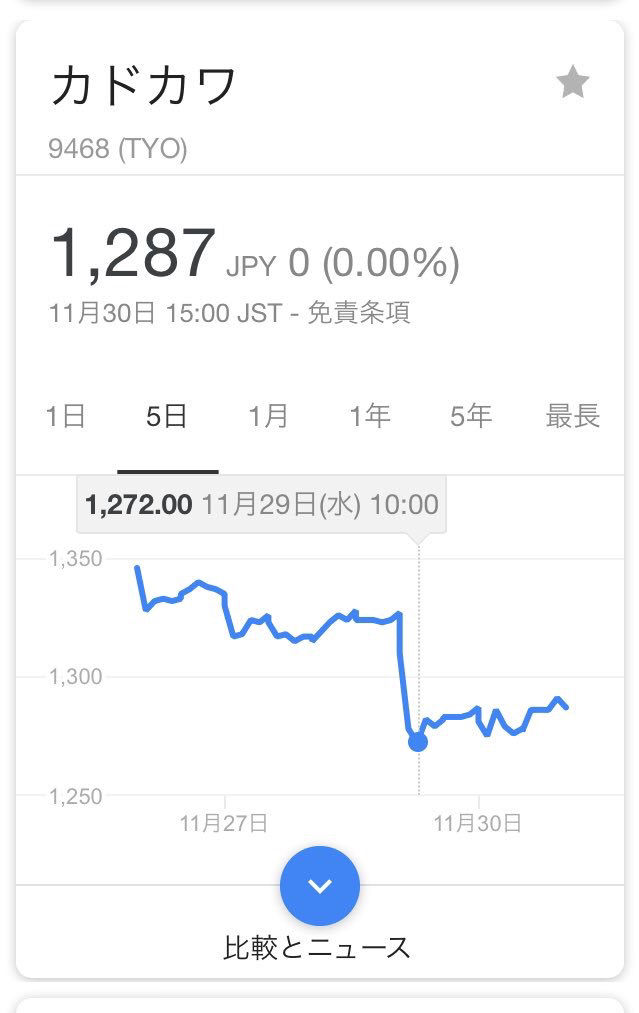This screenshot has width=639, height=1013.
Task: View the 5年 chart range
Action: [x=470, y=416]
